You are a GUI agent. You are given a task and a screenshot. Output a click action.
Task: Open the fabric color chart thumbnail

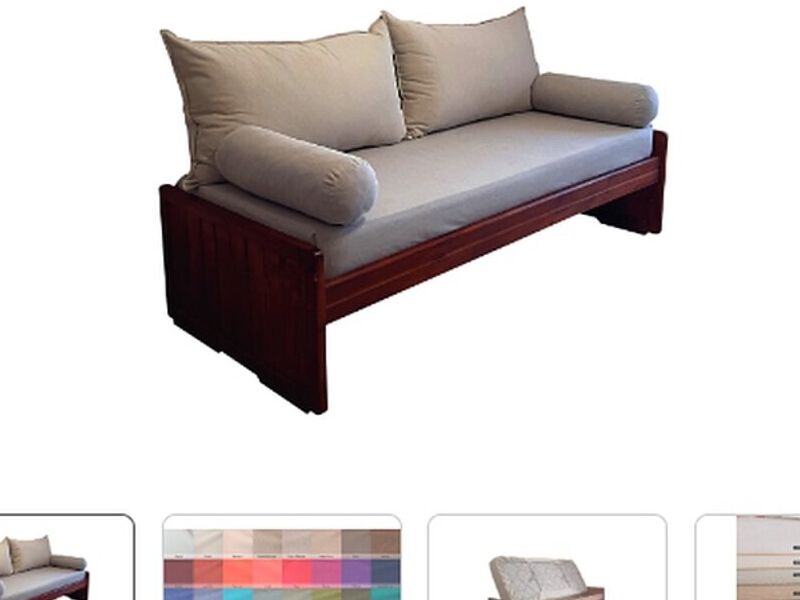(282, 560)
